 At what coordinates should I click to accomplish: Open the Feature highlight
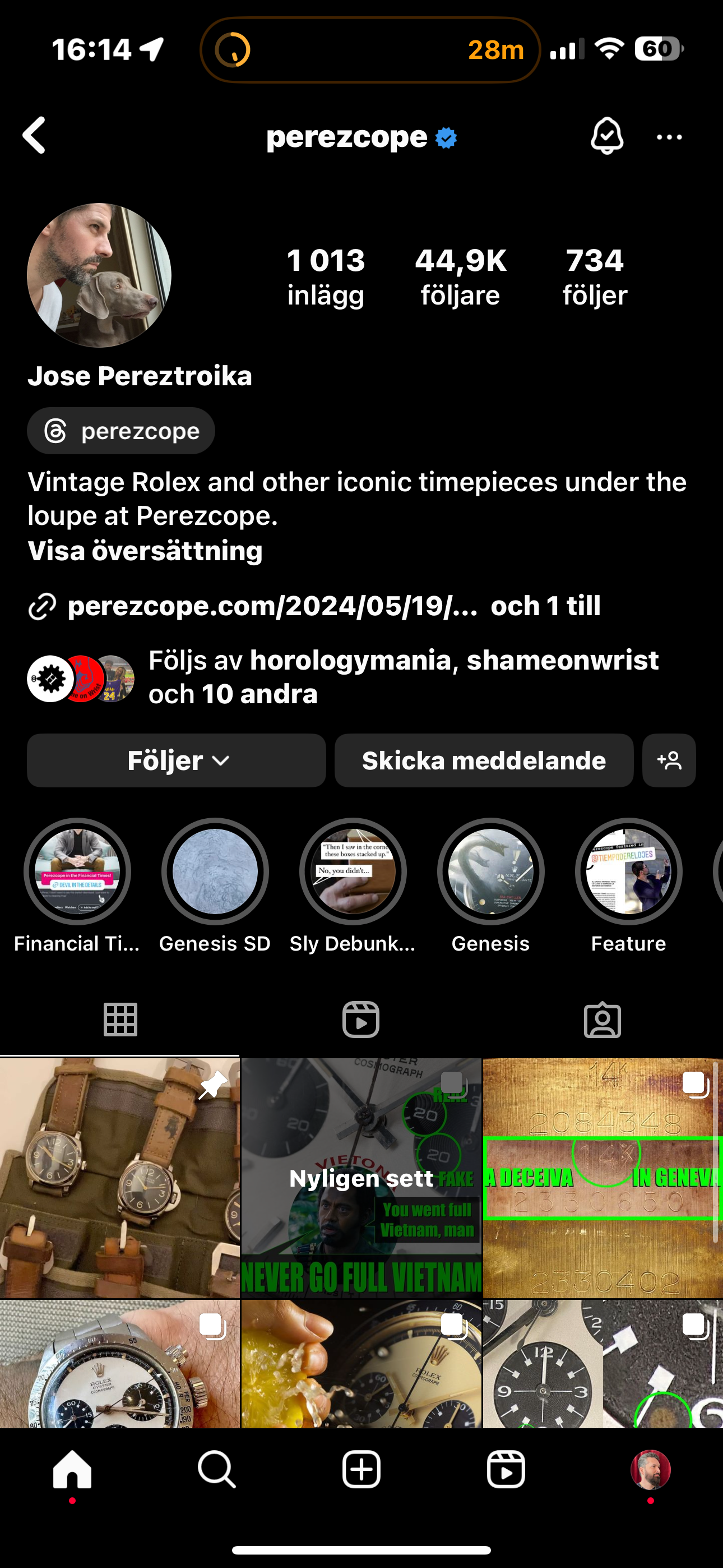pyautogui.click(x=628, y=871)
